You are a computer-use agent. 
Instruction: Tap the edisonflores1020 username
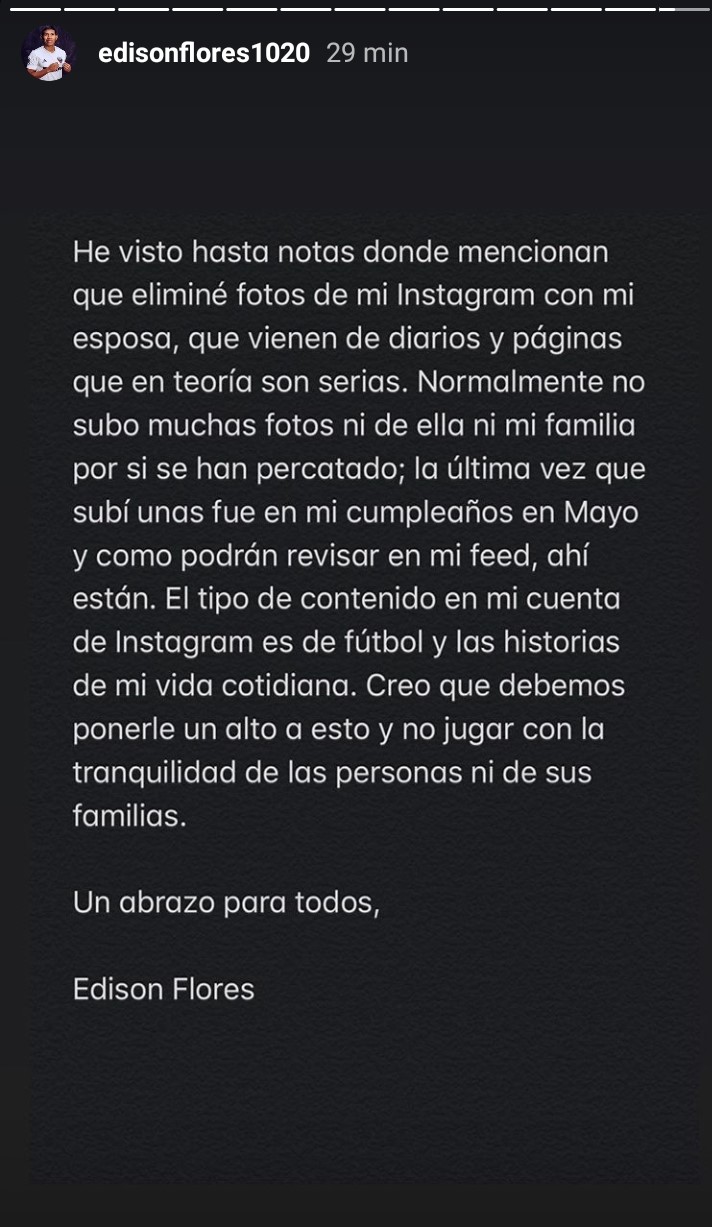(x=204, y=53)
